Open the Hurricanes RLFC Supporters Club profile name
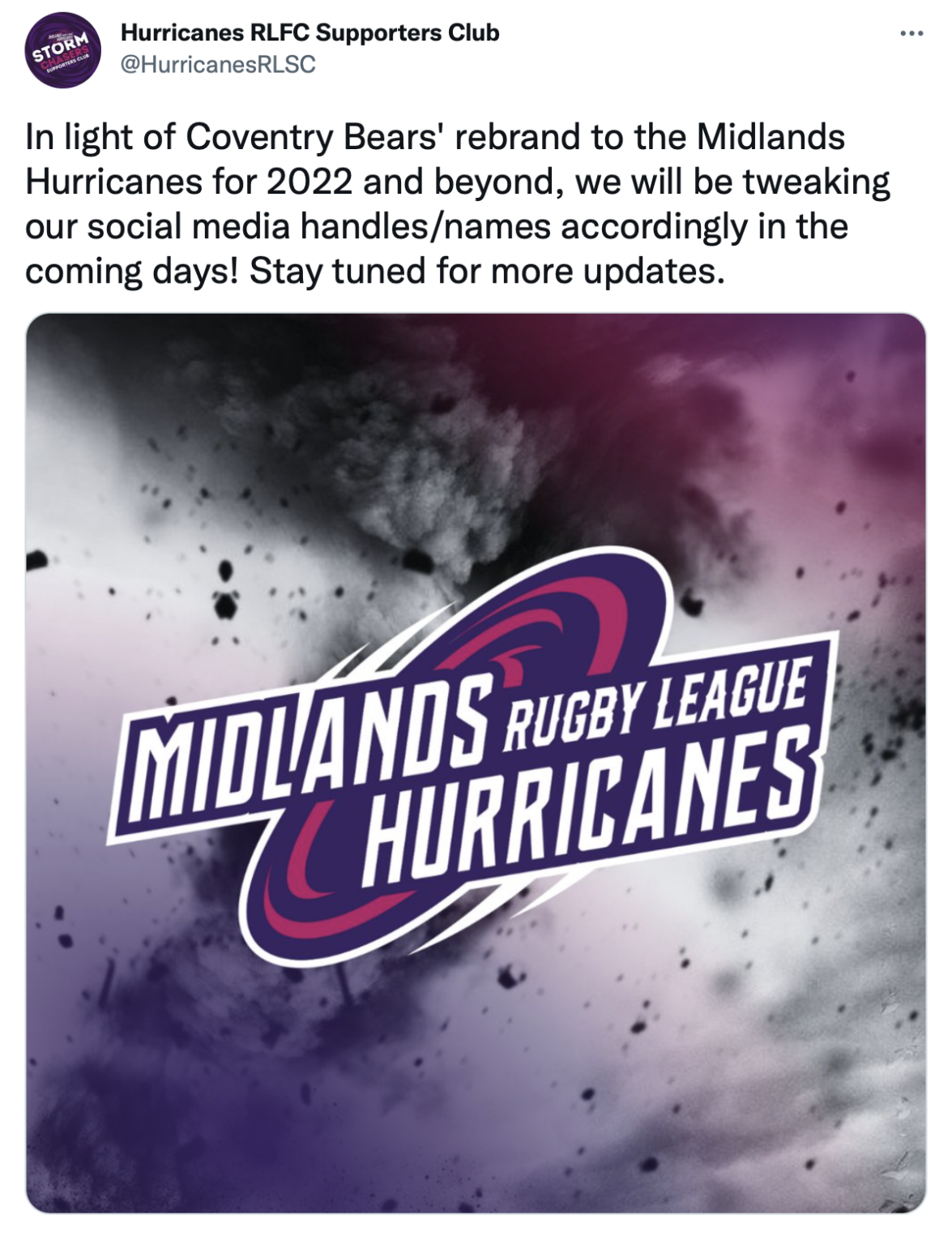 point(310,33)
